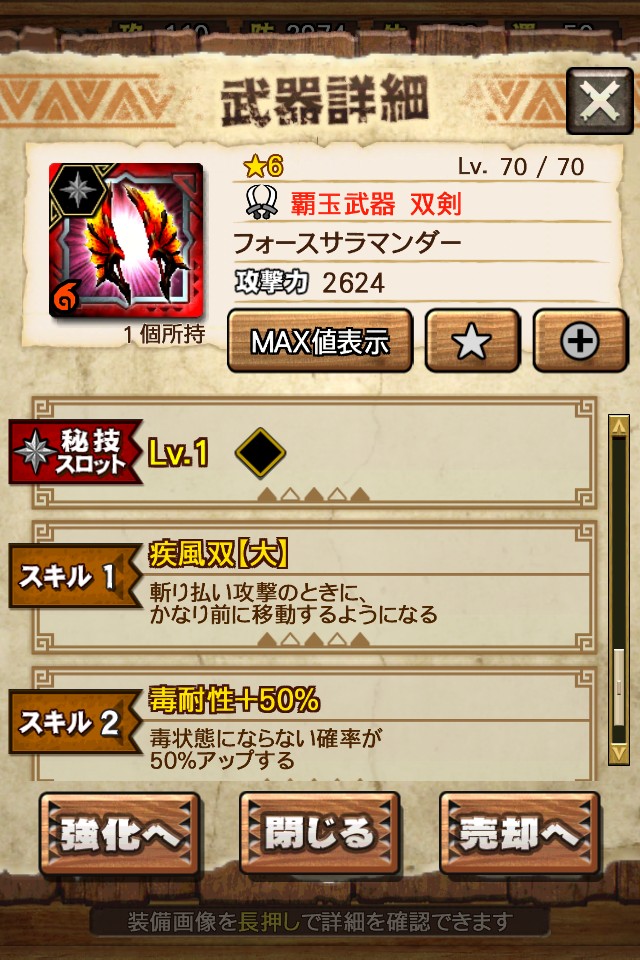Tap the plus button beside the star
The image size is (640, 960).
[579, 341]
